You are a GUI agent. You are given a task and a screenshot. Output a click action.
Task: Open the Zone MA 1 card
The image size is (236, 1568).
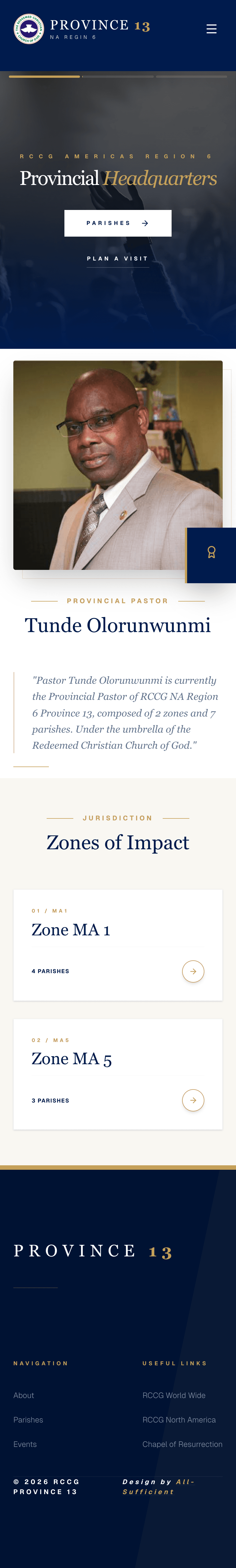click(x=117, y=945)
